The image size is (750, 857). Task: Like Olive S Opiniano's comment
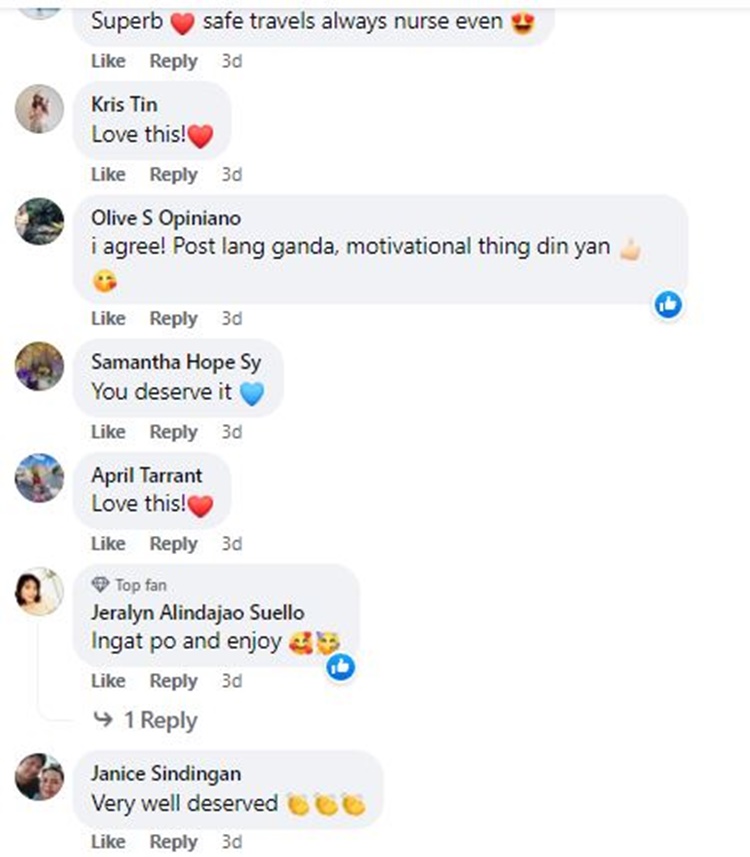tap(108, 318)
